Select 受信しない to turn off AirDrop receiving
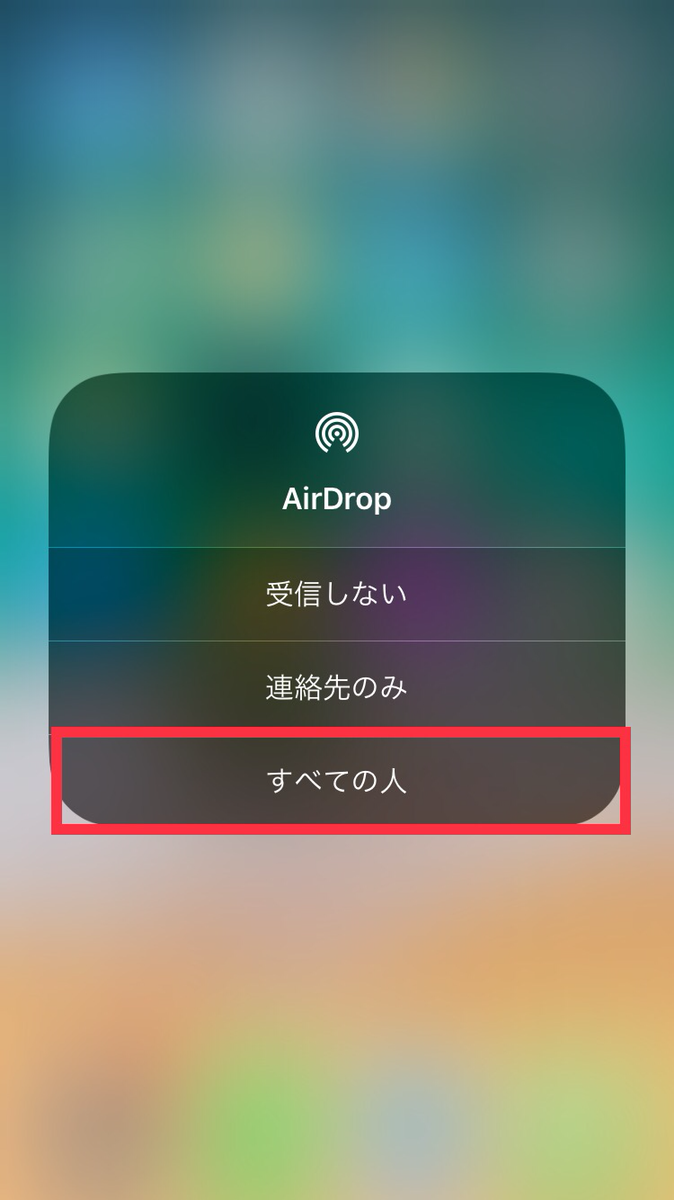Viewport: 674px width, 1200px height. click(337, 594)
